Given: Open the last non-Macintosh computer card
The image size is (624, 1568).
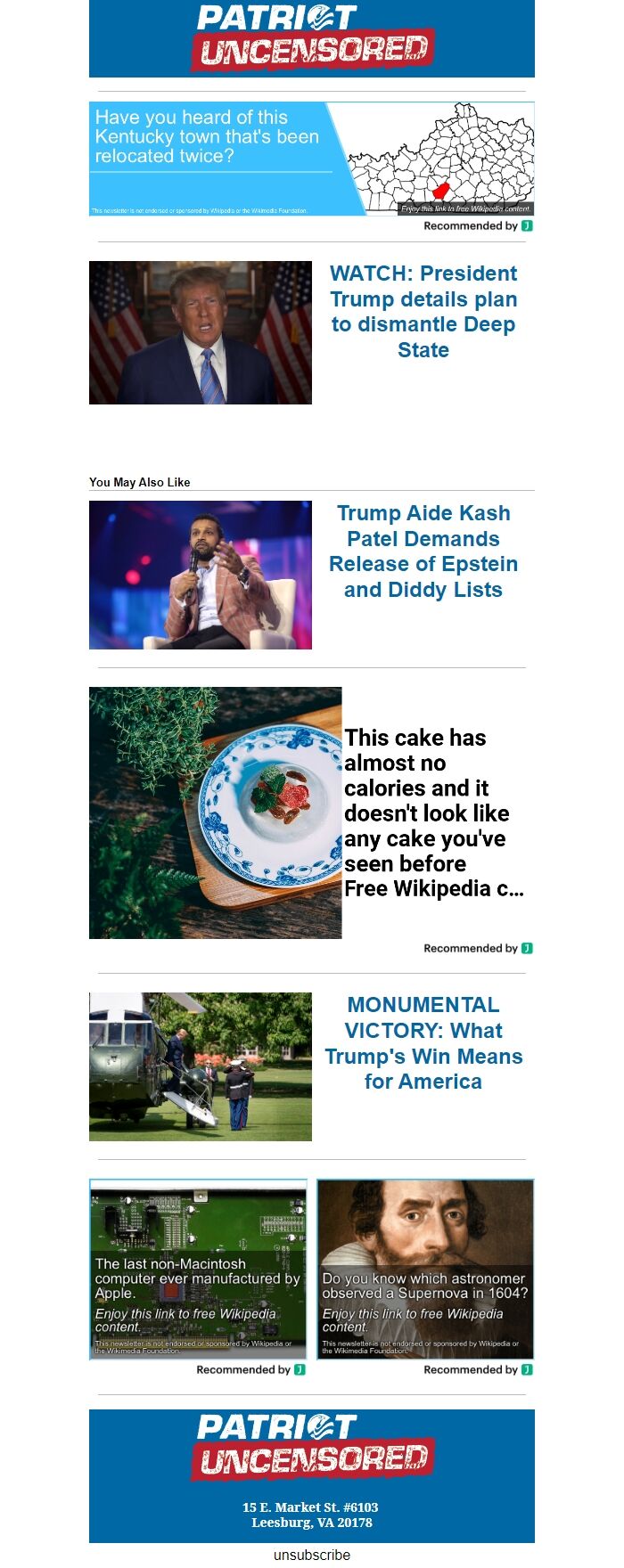Looking at the screenshot, I should point(198,1269).
